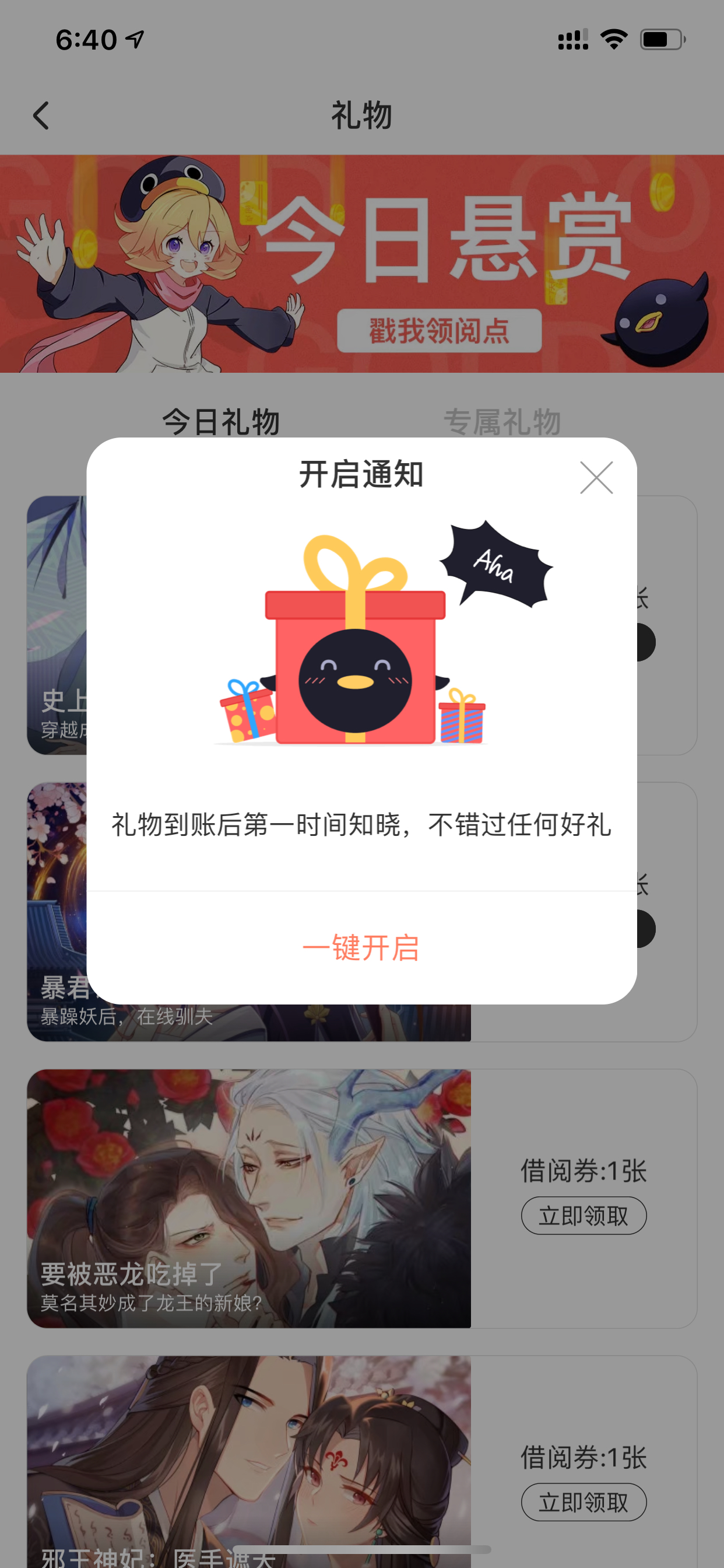Tap 一键开启 to enable notifications
Viewport: 724px width, 1568px height.
[x=361, y=948]
